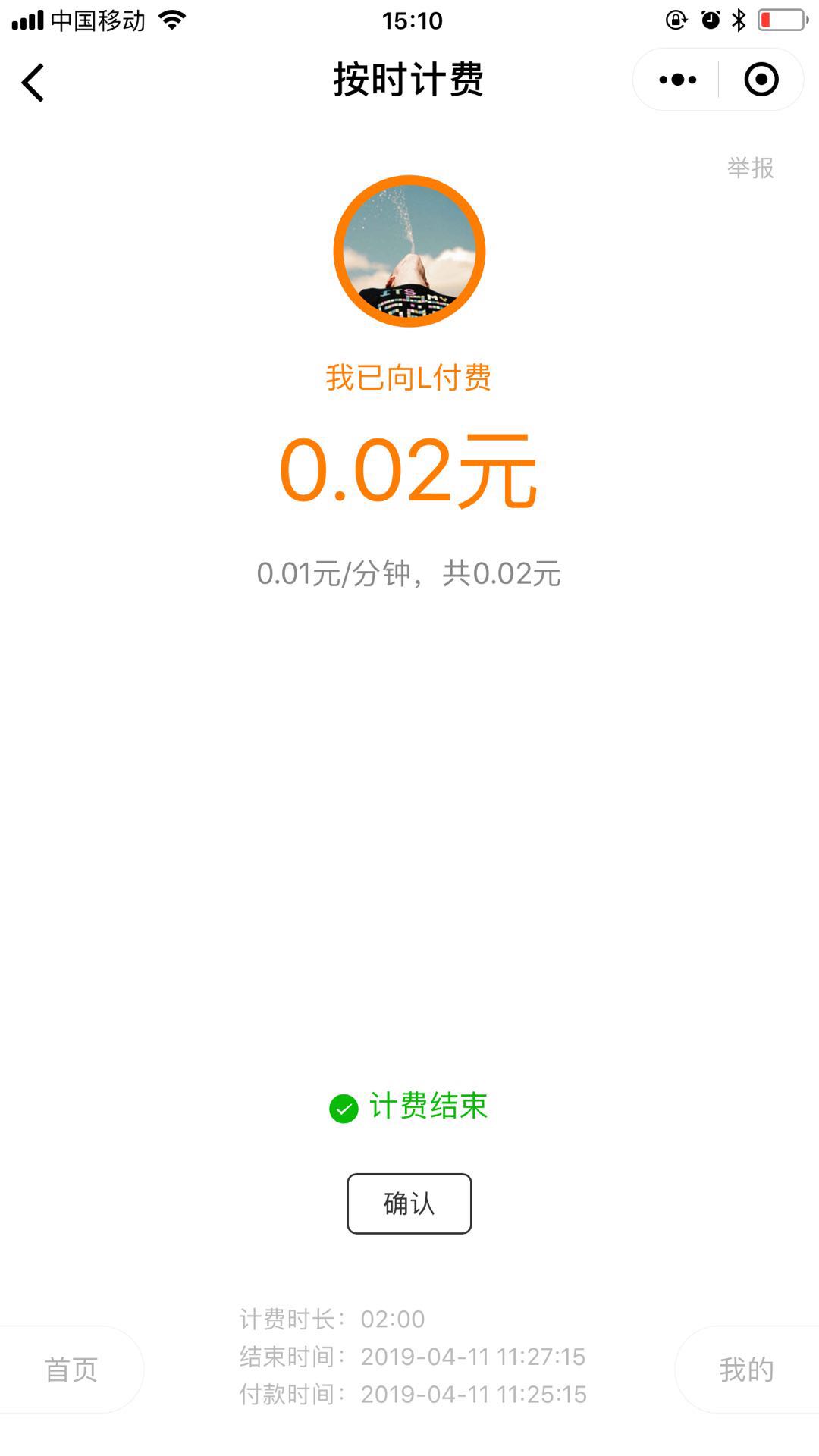This screenshot has height=1456, width=819.
Task: Go back using the back arrow
Action: tap(33, 82)
